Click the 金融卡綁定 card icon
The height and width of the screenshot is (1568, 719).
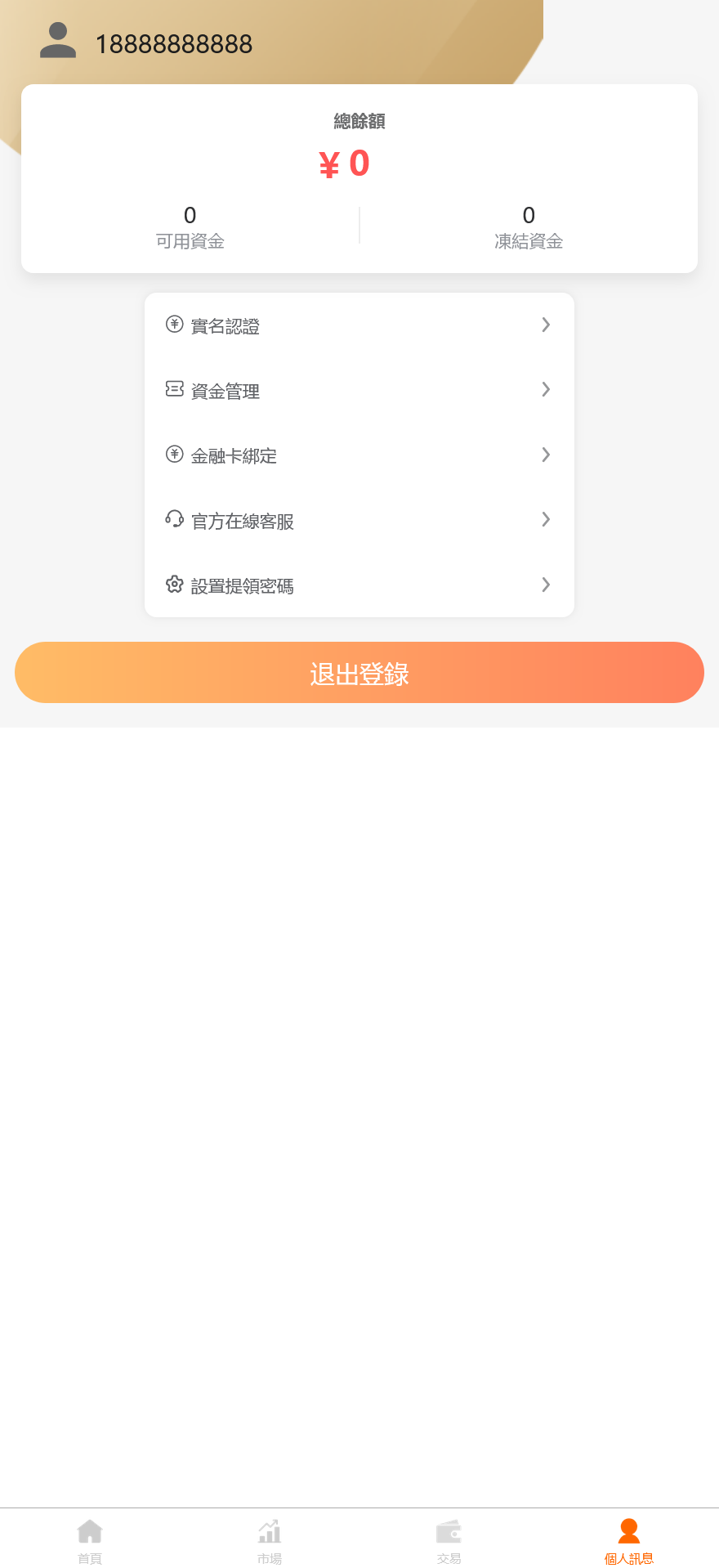[174, 455]
